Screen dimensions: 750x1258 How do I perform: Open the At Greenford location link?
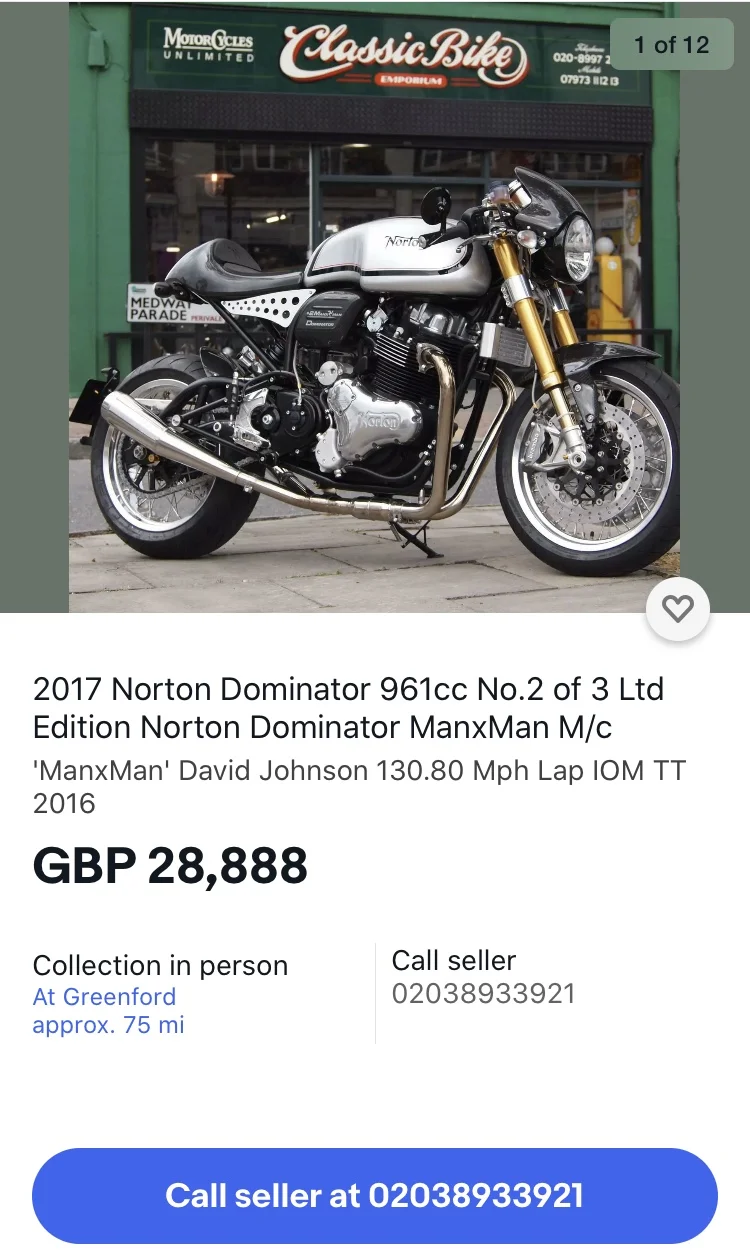[104, 996]
